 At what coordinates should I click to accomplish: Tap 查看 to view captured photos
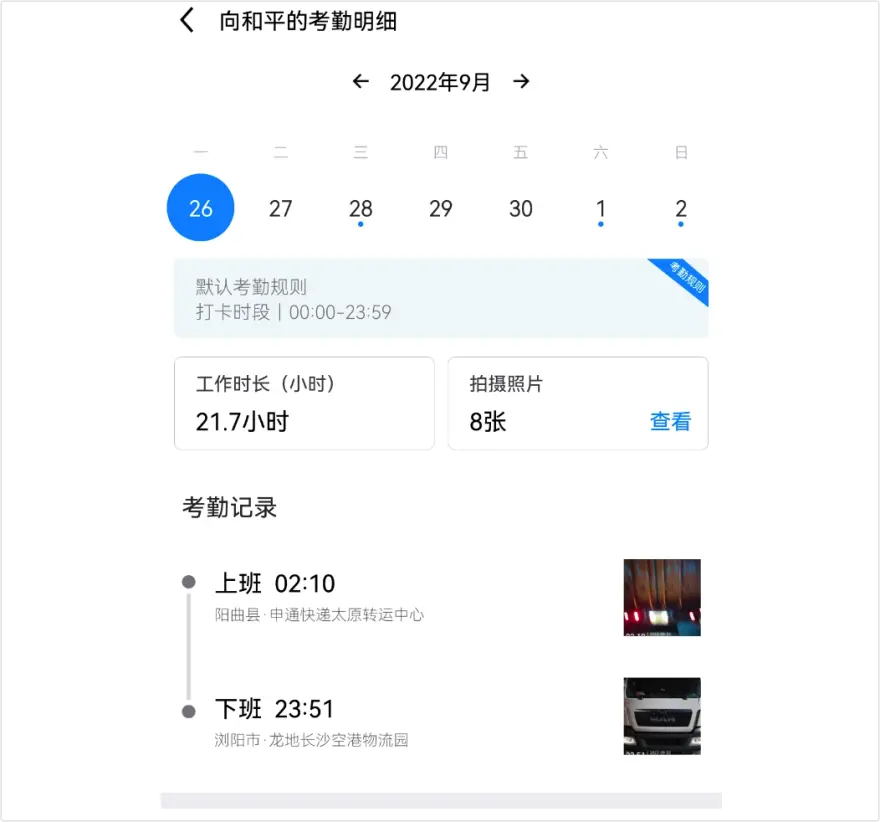(x=670, y=422)
